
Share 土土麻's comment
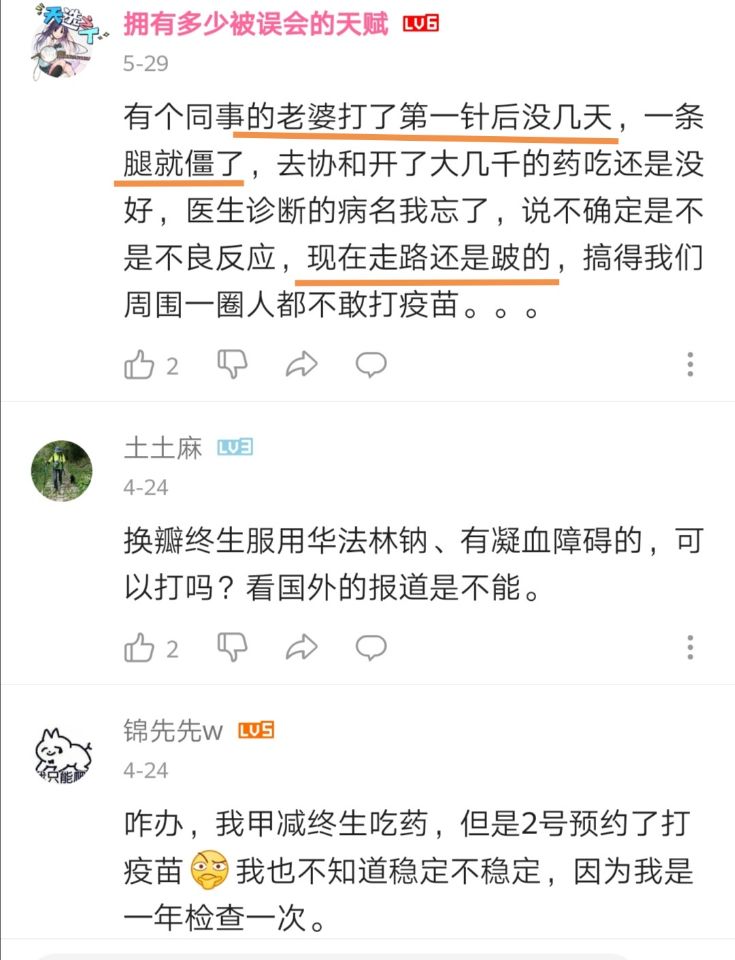click(301, 648)
